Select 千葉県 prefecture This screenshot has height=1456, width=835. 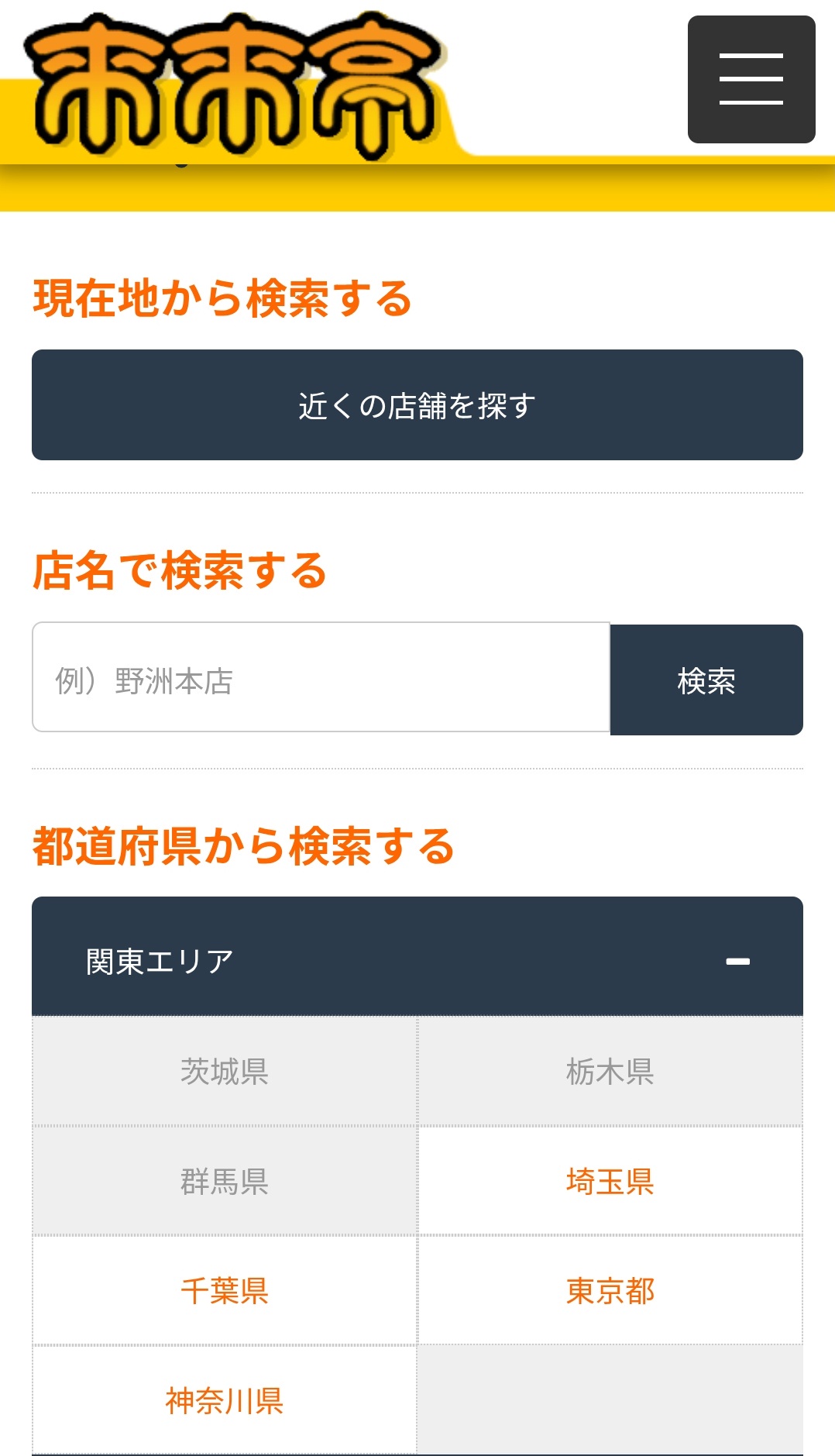225,1290
